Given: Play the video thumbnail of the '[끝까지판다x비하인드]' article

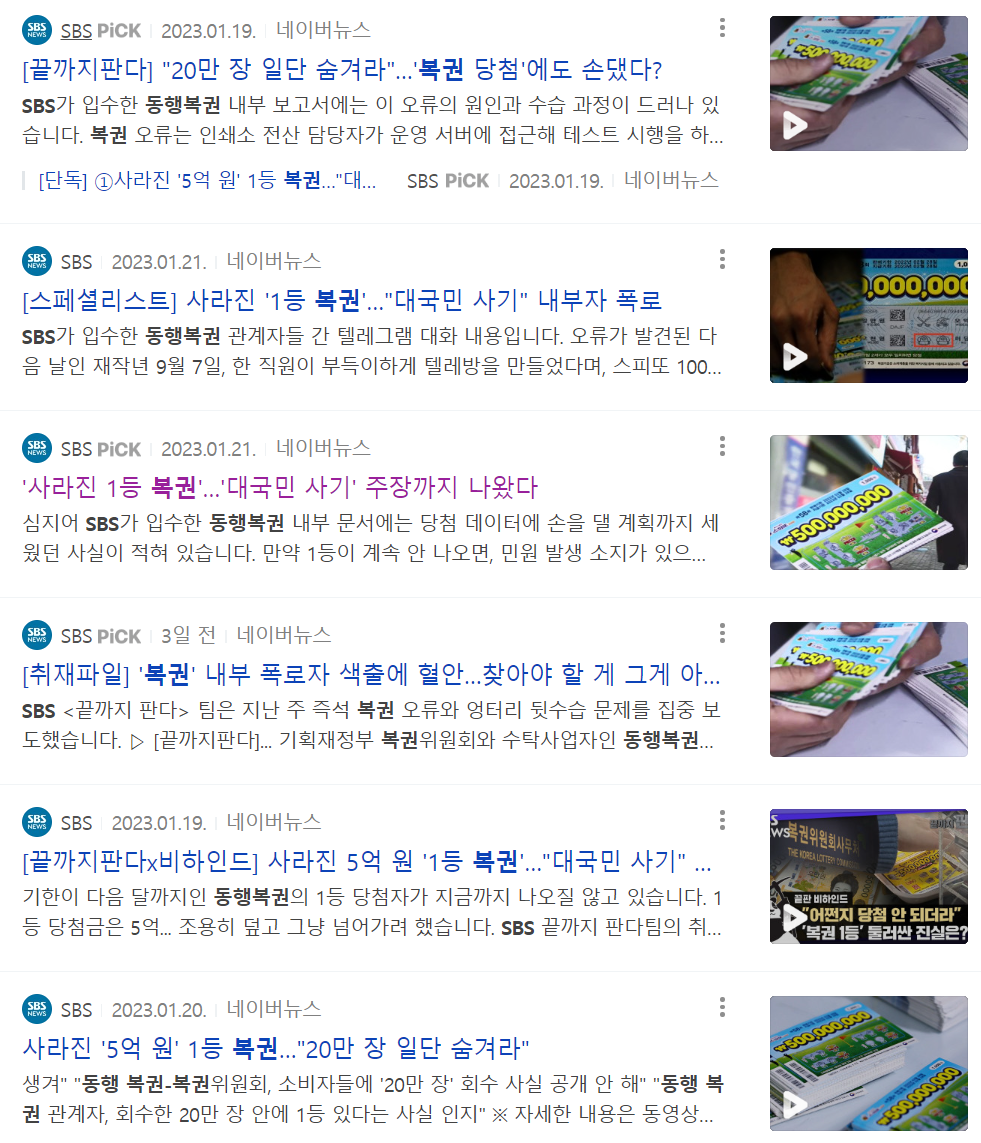Looking at the screenshot, I should pos(868,876).
